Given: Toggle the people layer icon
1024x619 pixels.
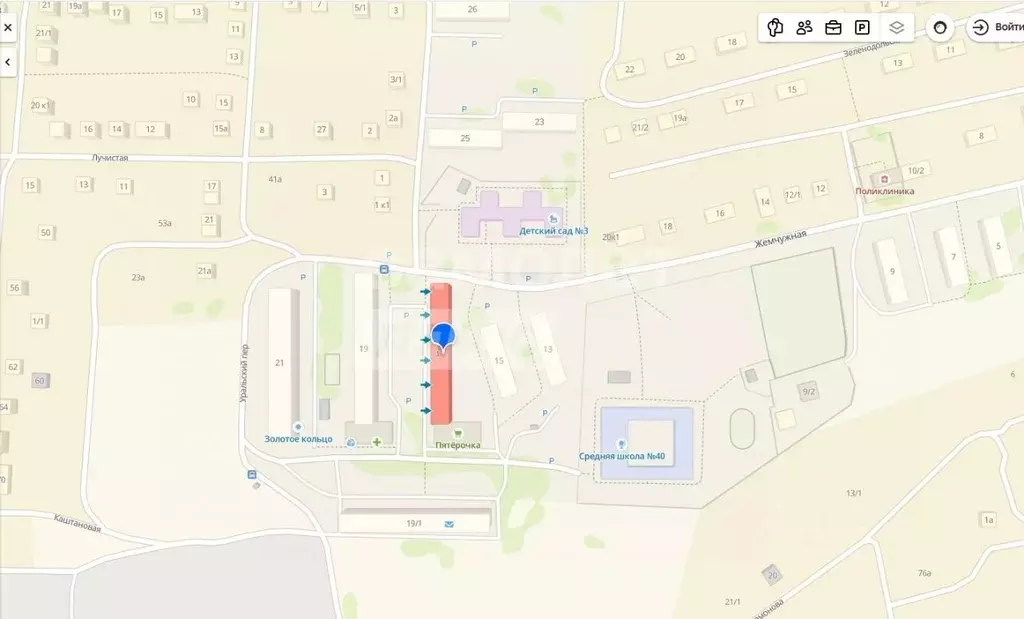Looking at the screenshot, I should tap(804, 28).
